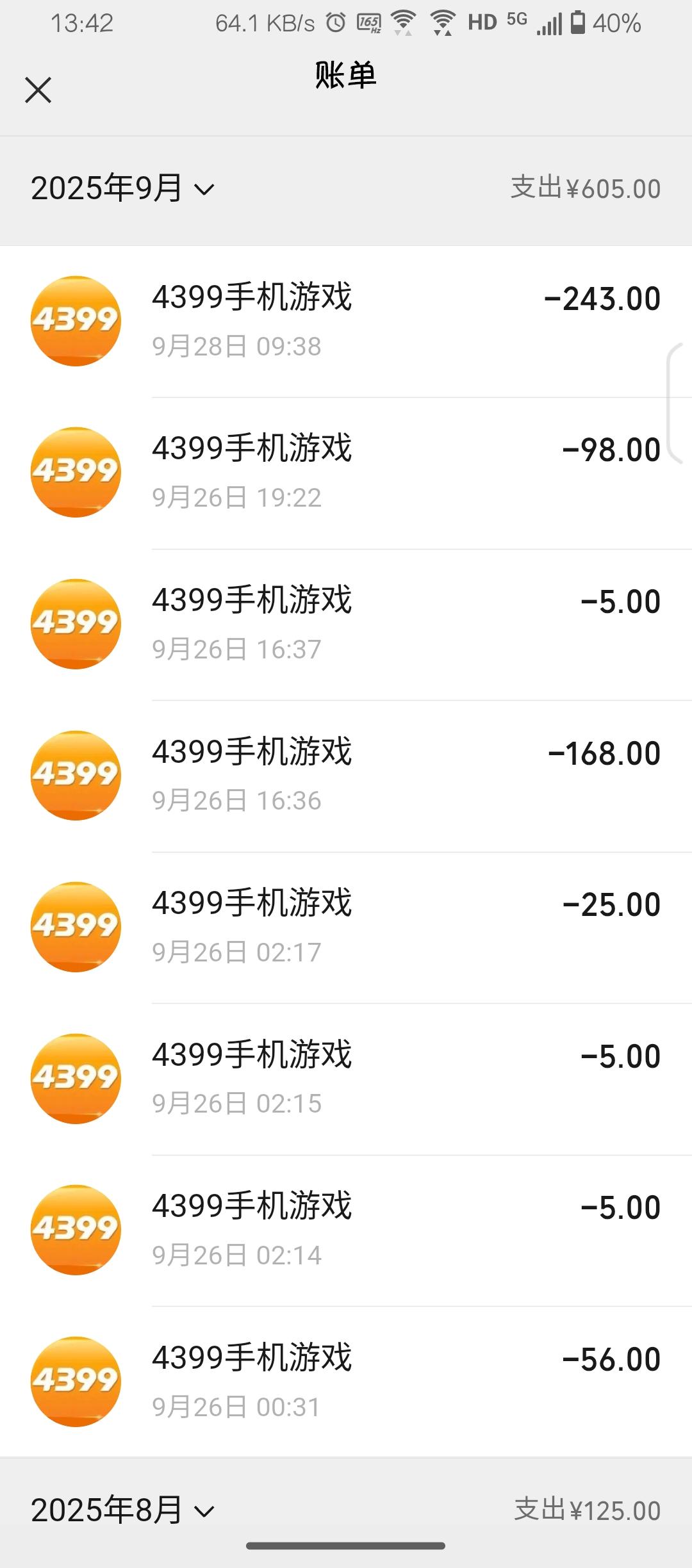Open the -25.00 transaction at 02:17
Viewport: 692px width, 1568px height.
point(346,927)
